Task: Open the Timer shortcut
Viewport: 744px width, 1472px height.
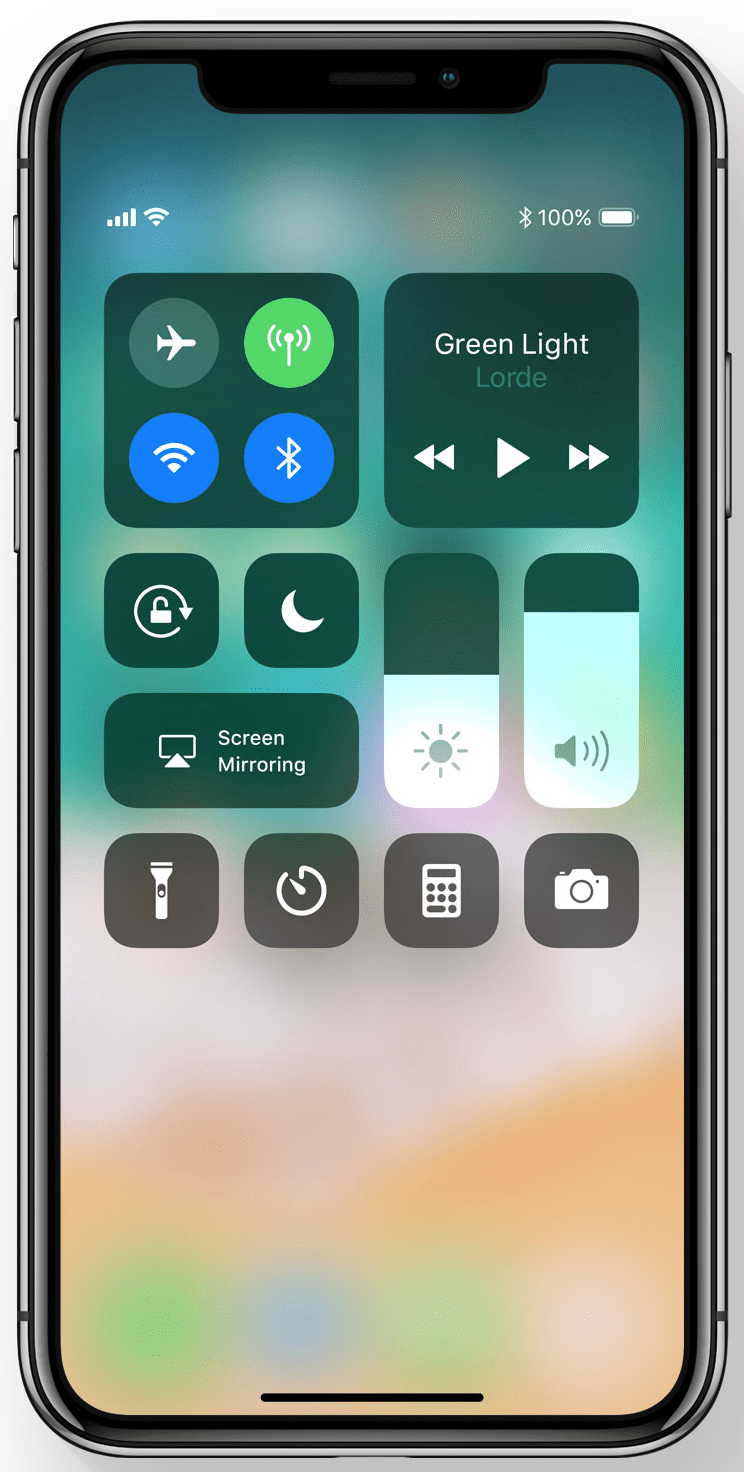Action: 301,890
